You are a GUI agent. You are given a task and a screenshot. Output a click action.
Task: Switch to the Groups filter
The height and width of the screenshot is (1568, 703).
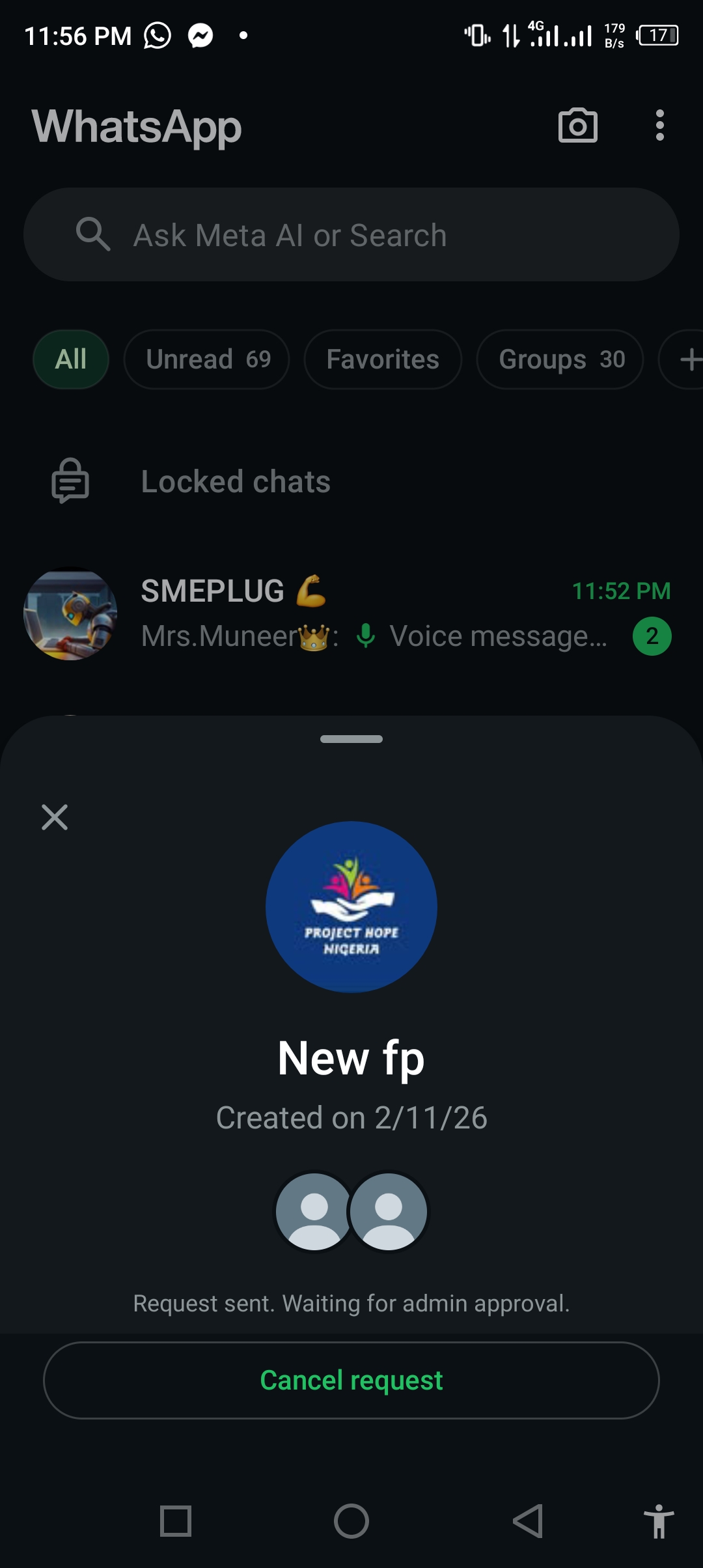point(560,359)
